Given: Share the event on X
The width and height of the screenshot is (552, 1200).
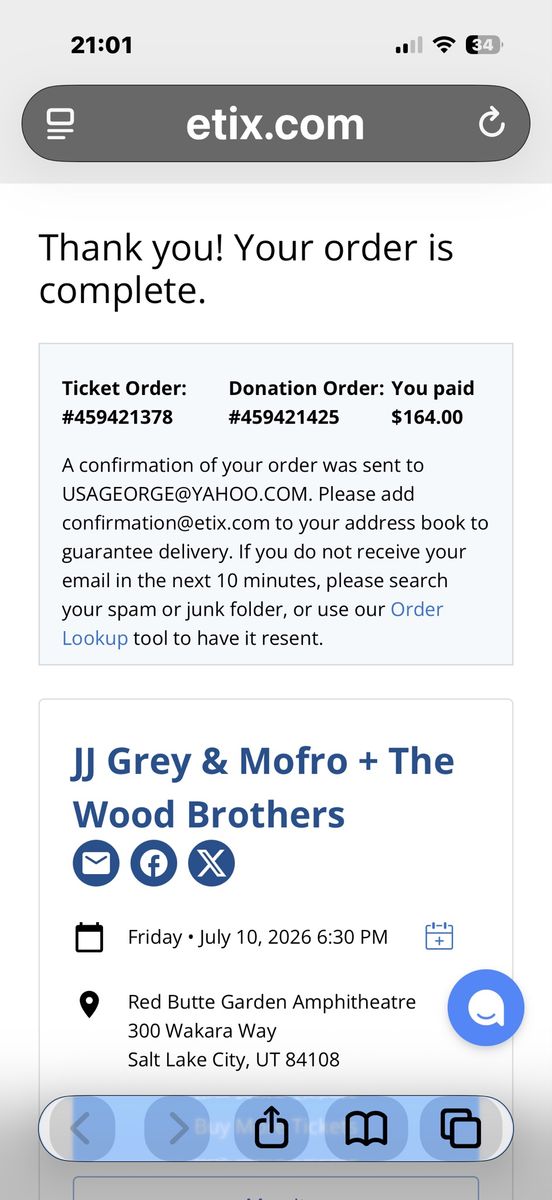Looking at the screenshot, I should point(211,863).
